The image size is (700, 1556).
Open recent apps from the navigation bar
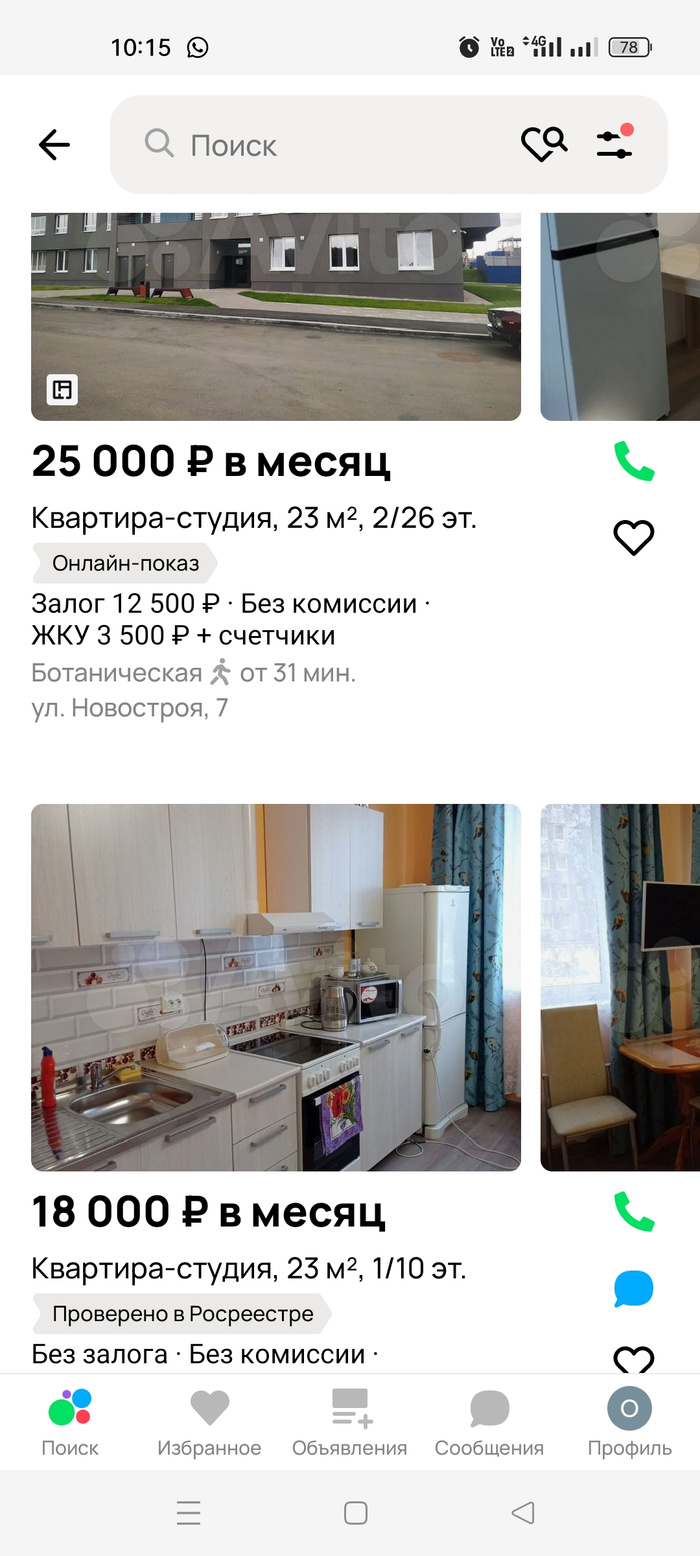[x=188, y=1513]
